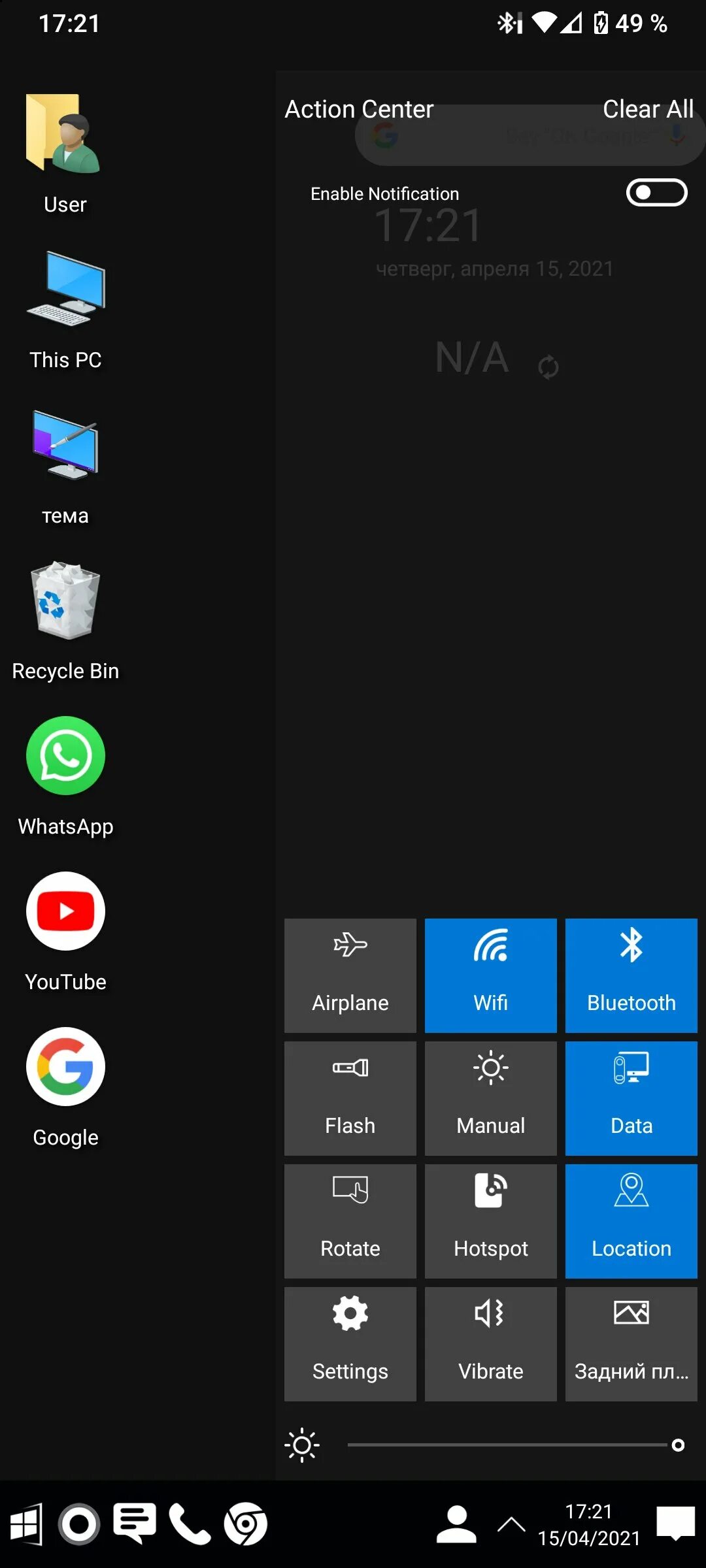
Task: Enable the Rotate tile
Action: [x=350, y=1220]
